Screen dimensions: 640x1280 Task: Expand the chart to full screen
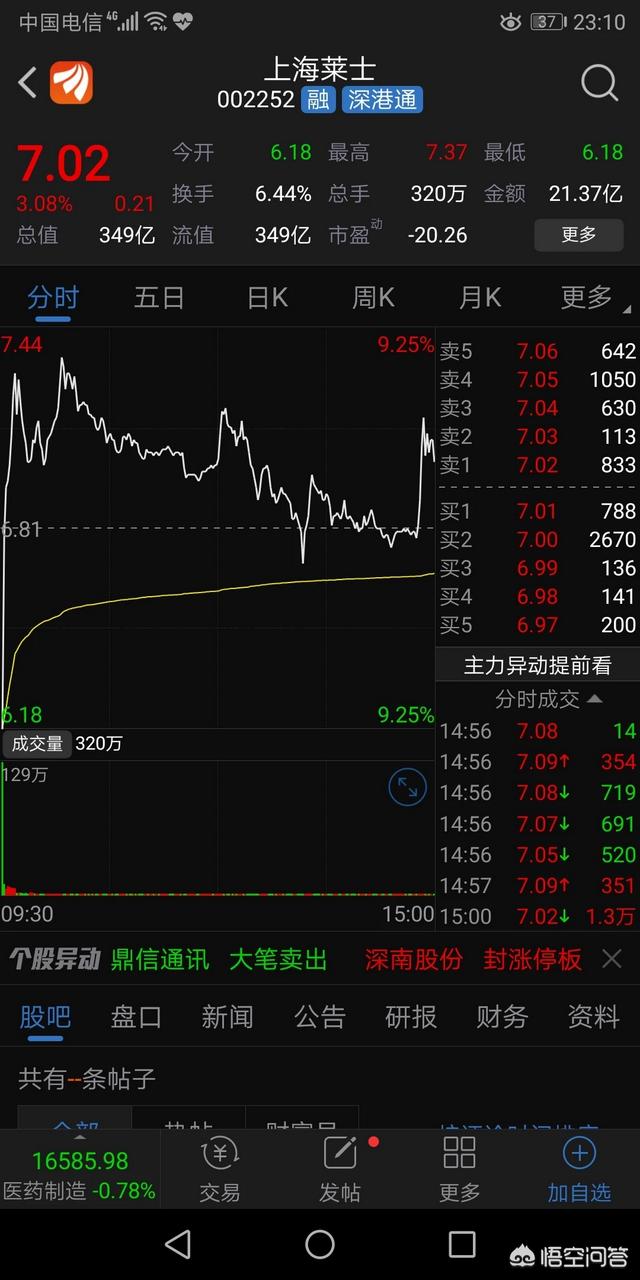click(x=407, y=788)
